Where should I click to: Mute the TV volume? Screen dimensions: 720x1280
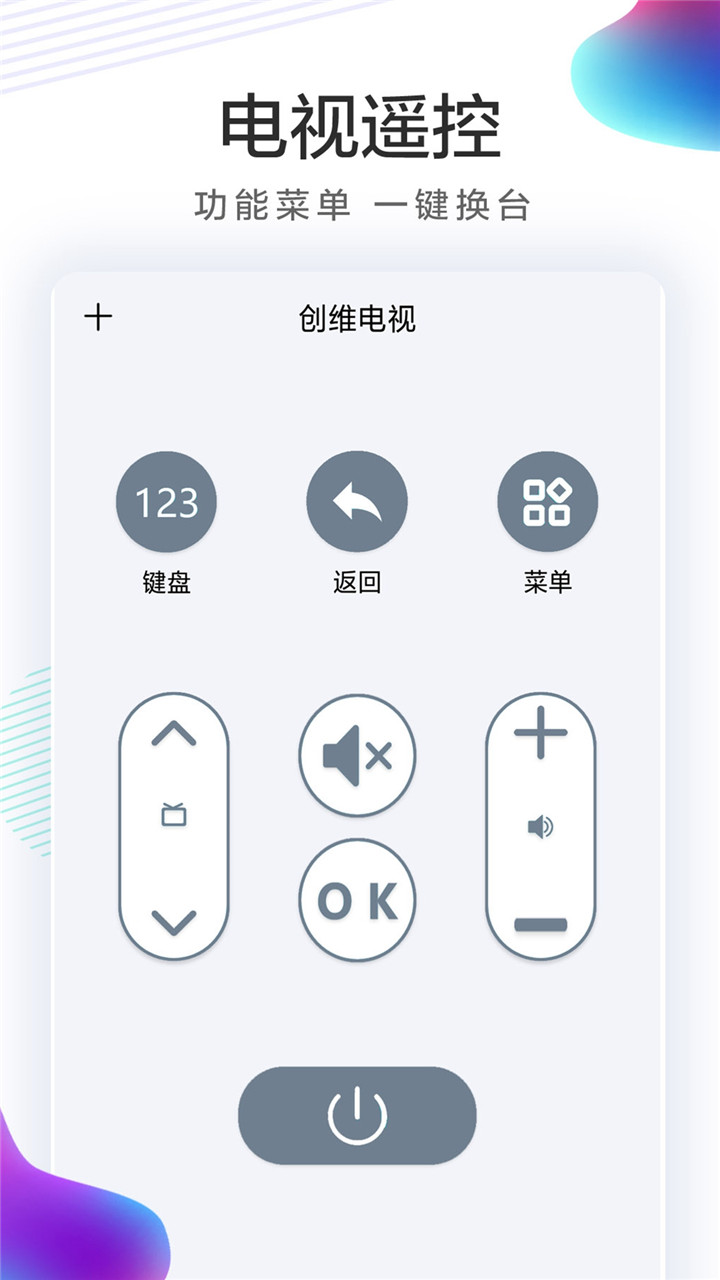(x=358, y=755)
